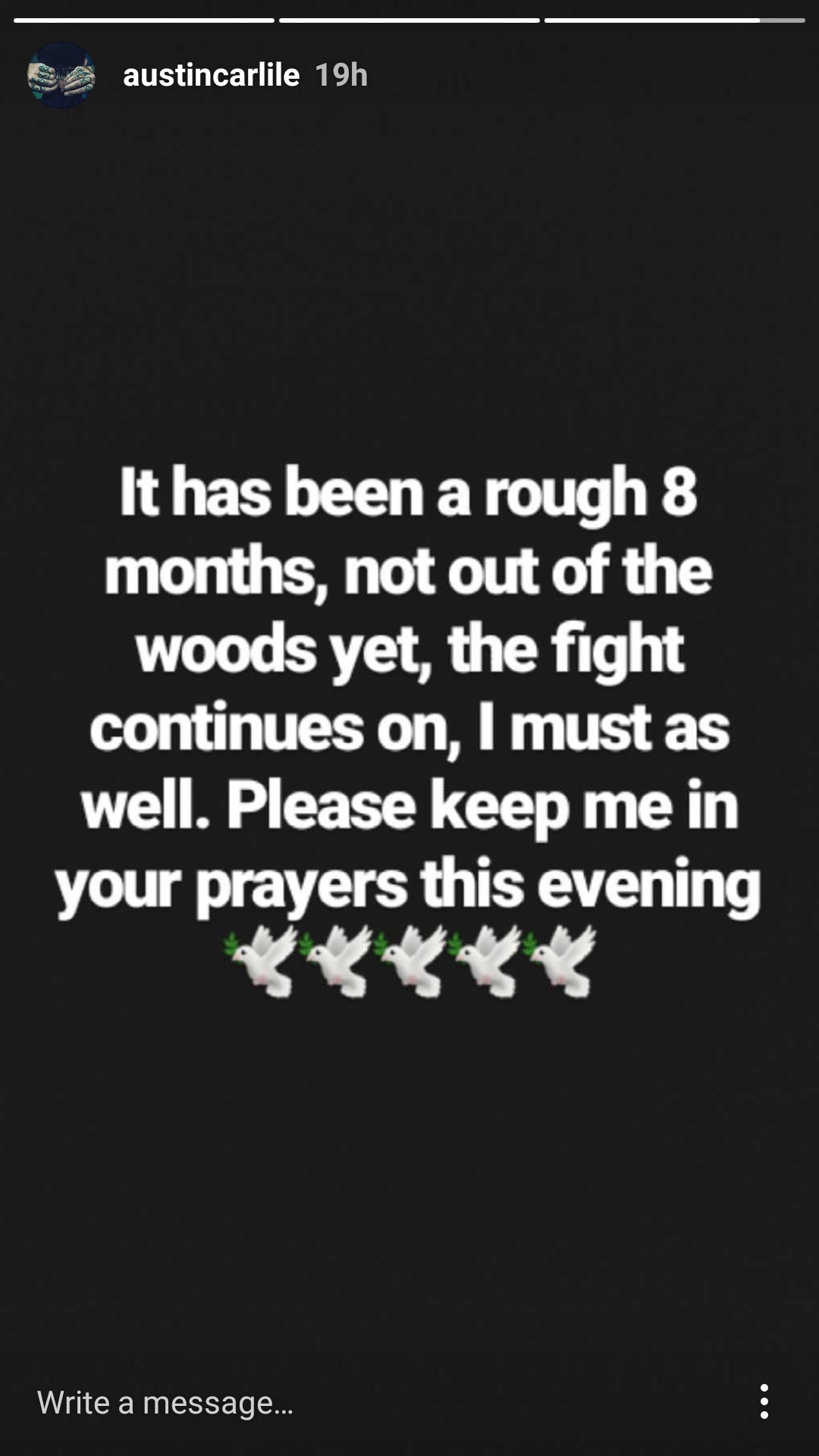Viewport: 819px width, 1456px height.
Task: Open the three-dot overflow menu
Action: (764, 1401)
